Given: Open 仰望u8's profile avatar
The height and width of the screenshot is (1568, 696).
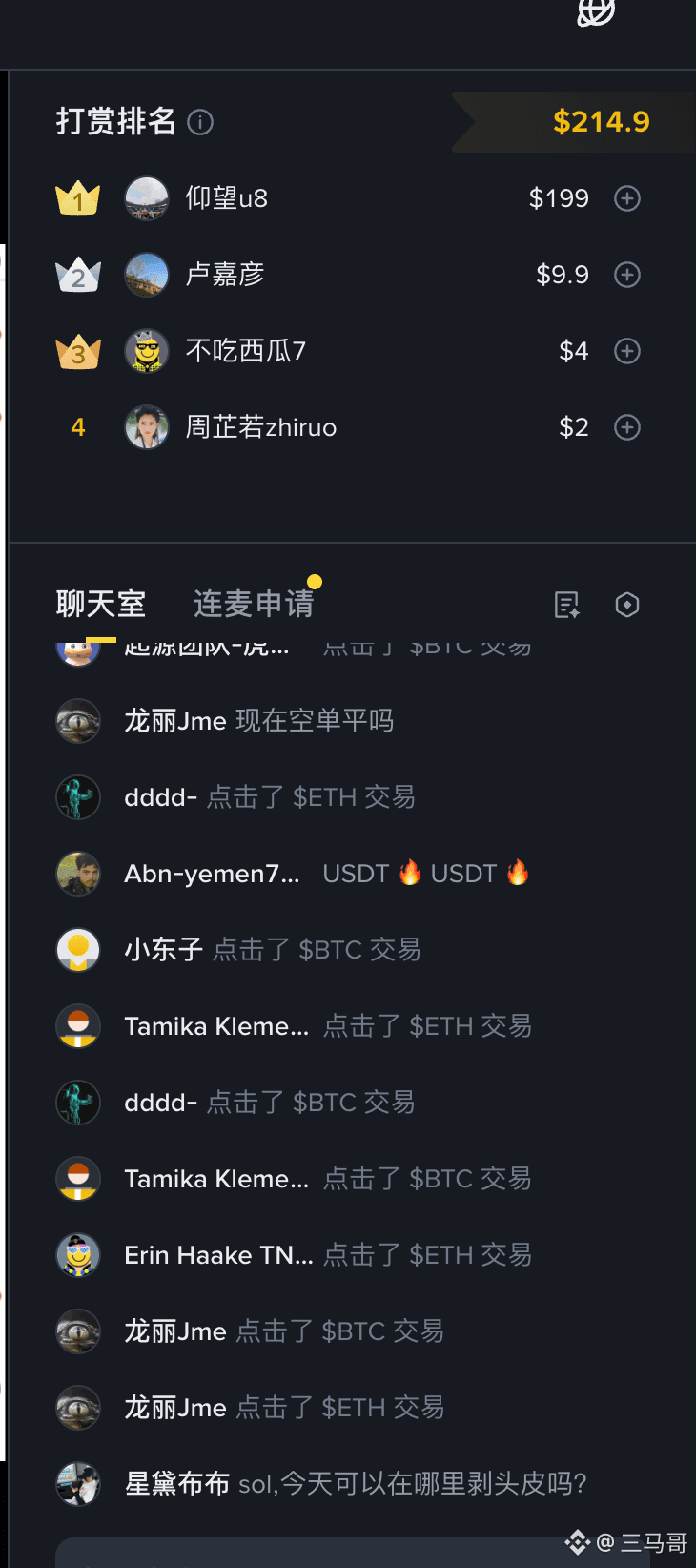Looking at the screenshot, I should pyautogui.click(x=147, y=198).
